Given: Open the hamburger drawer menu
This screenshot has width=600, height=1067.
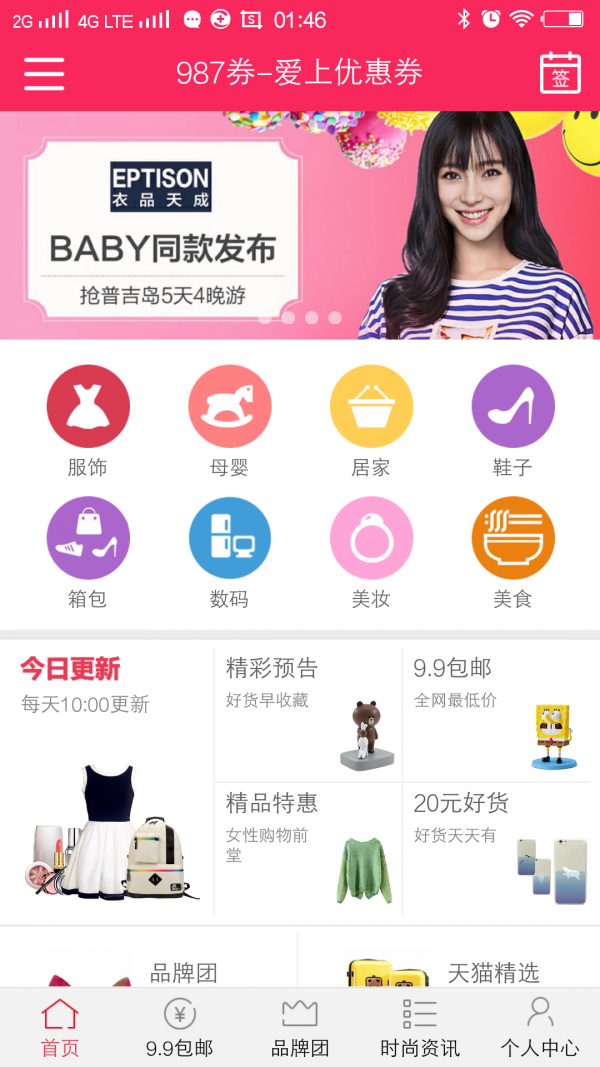Looking at the screenshot, I should [44, 73].
